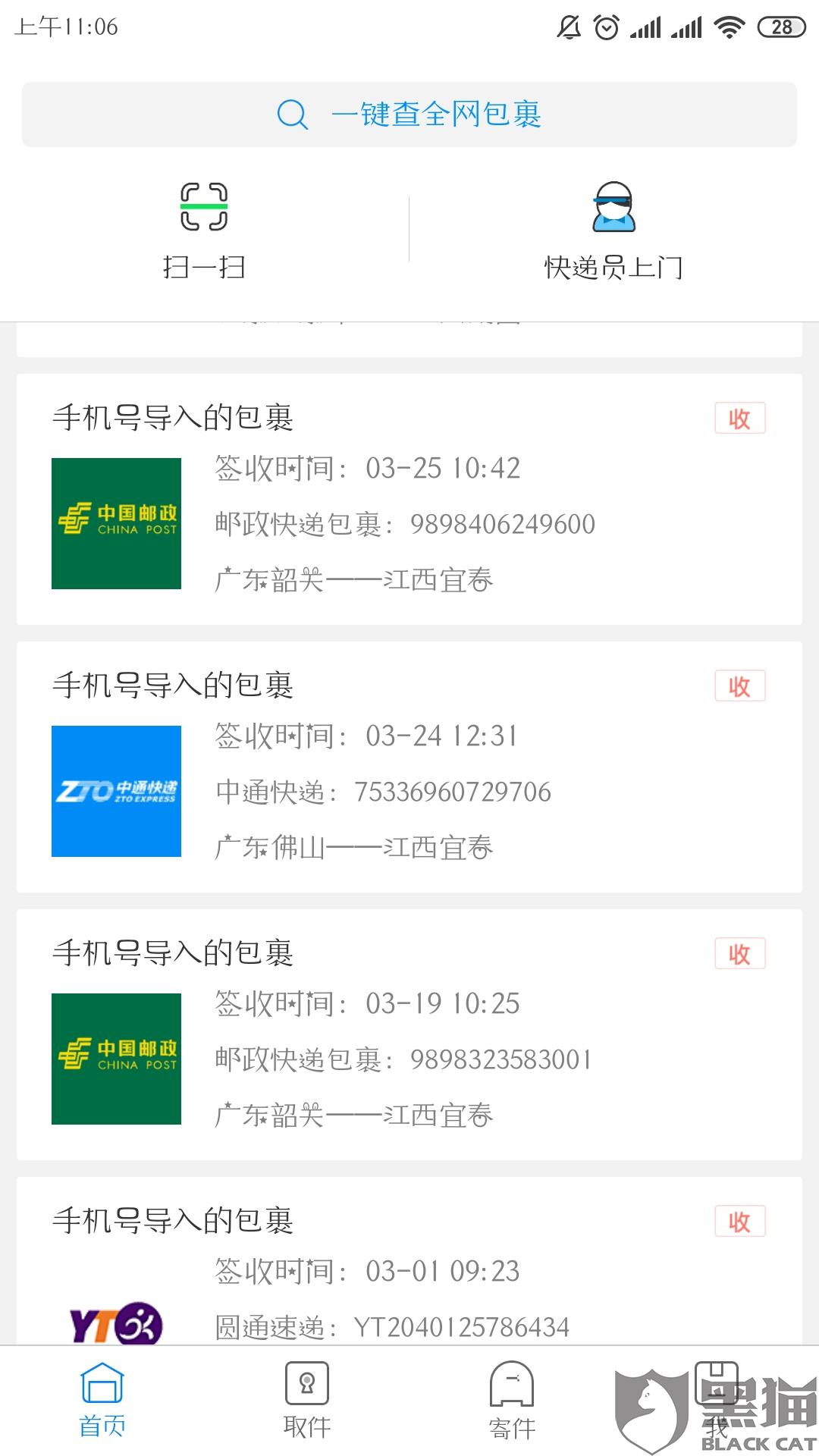The height and width of the screenshot is (1456, 819).
Task: Open China Post package 9898323583001
Action: [x=409, y=1034]
